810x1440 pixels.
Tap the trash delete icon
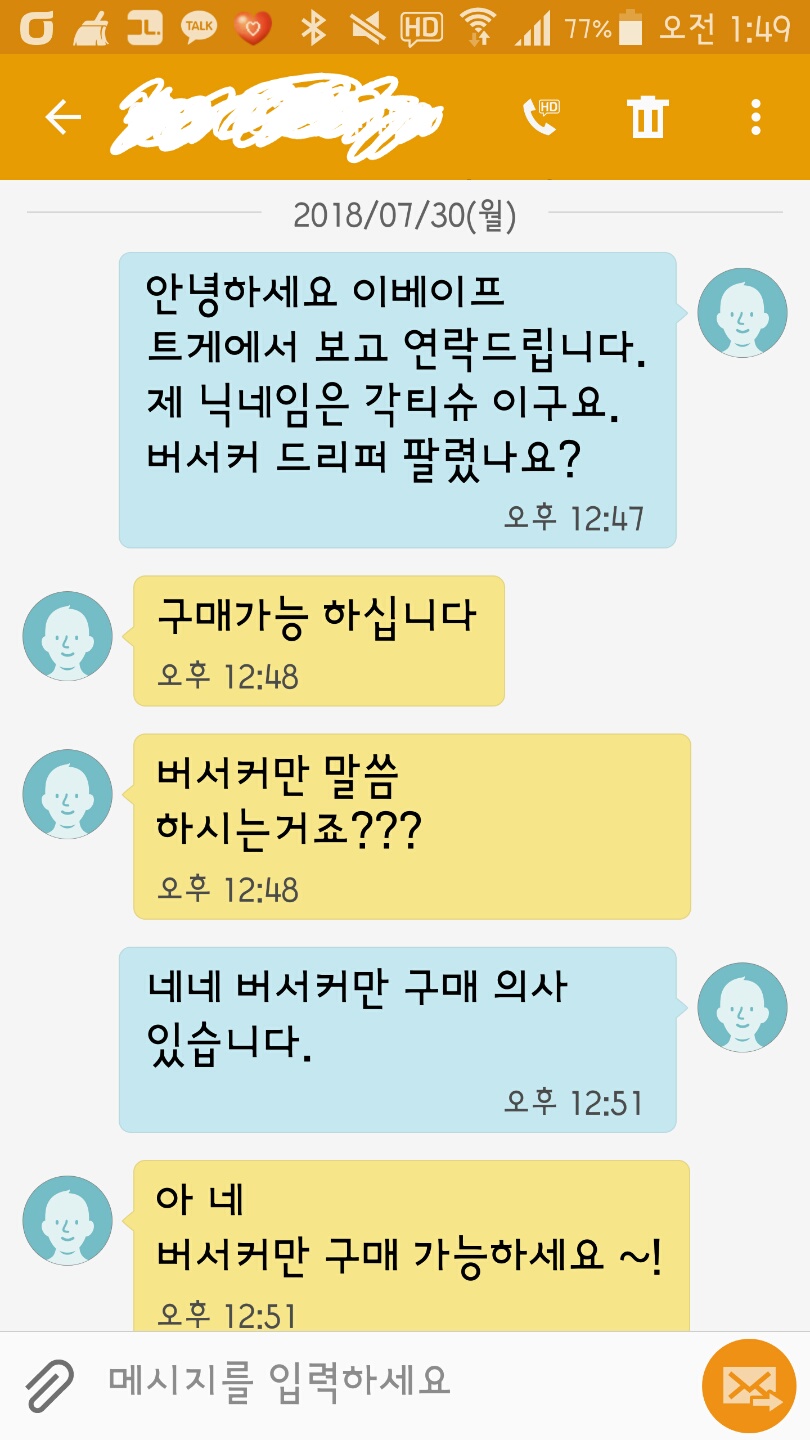click(x=647, y=118)
